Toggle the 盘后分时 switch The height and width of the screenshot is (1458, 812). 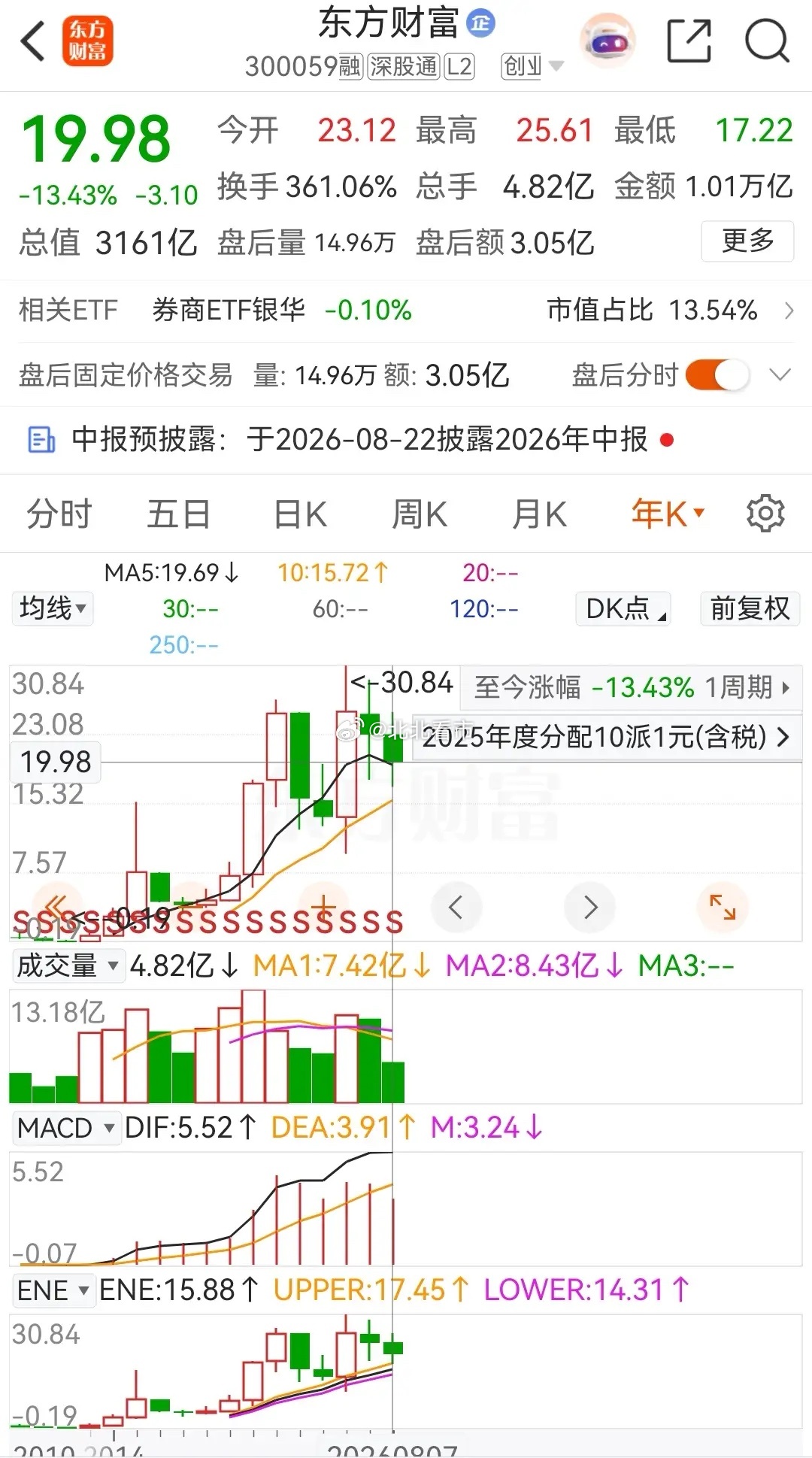[x=717, y=374]
